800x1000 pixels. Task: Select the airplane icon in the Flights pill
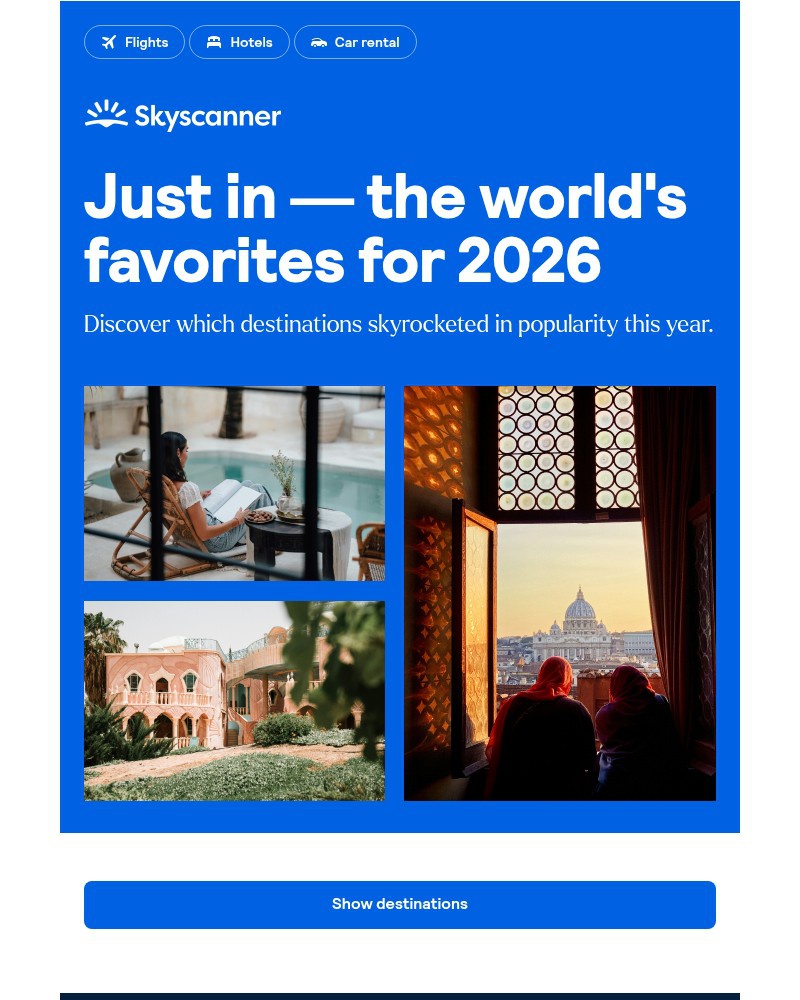(109, 42)
